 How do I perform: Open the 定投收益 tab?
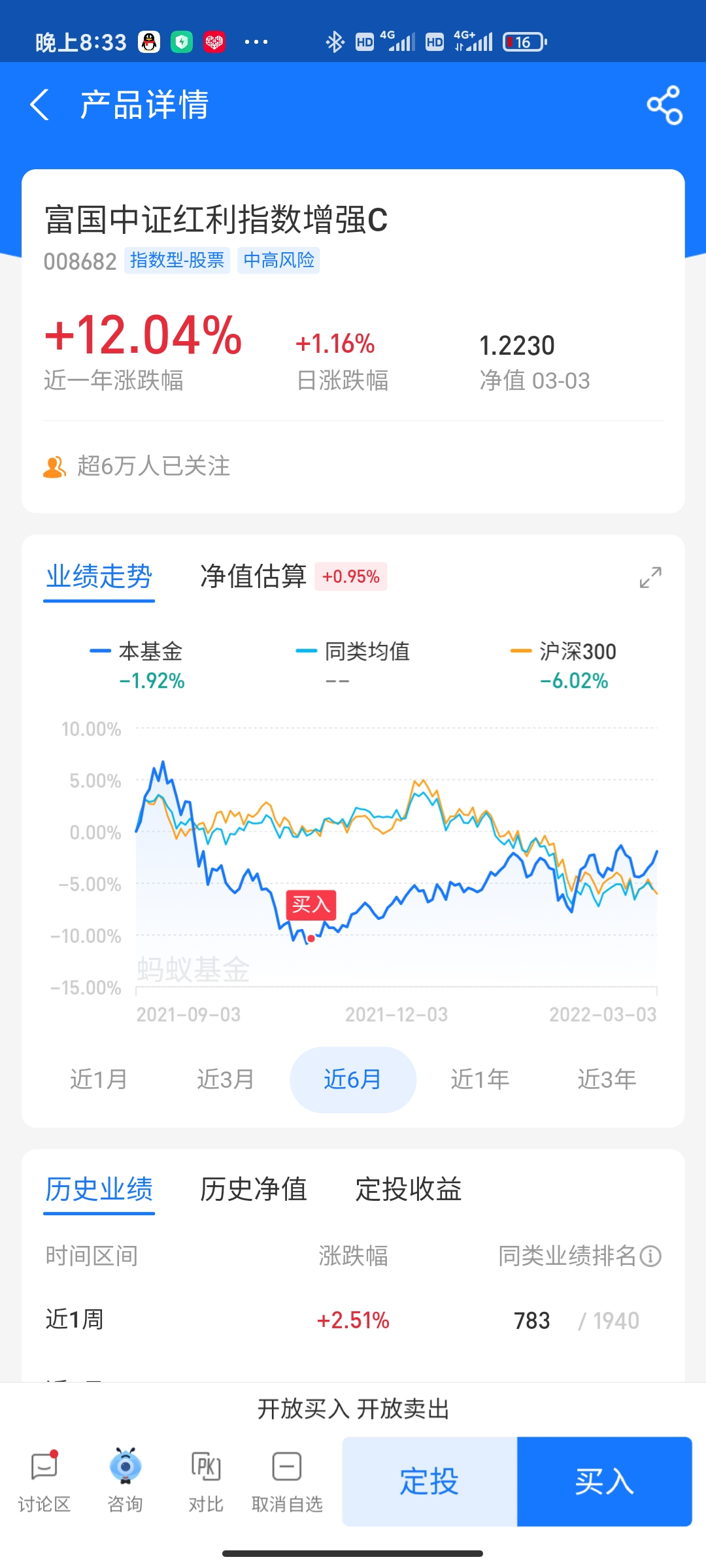coord(409,1189)
